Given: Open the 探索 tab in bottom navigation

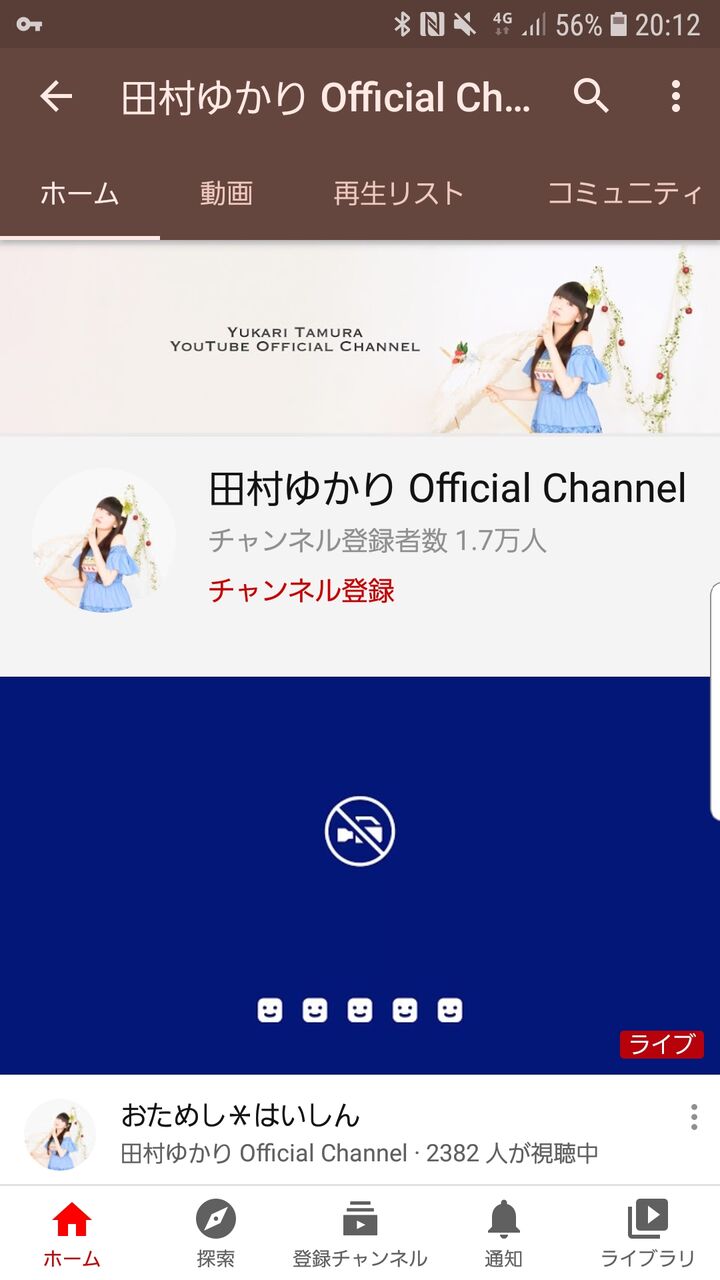Looking at the screenshot, I should (215, 1235).
